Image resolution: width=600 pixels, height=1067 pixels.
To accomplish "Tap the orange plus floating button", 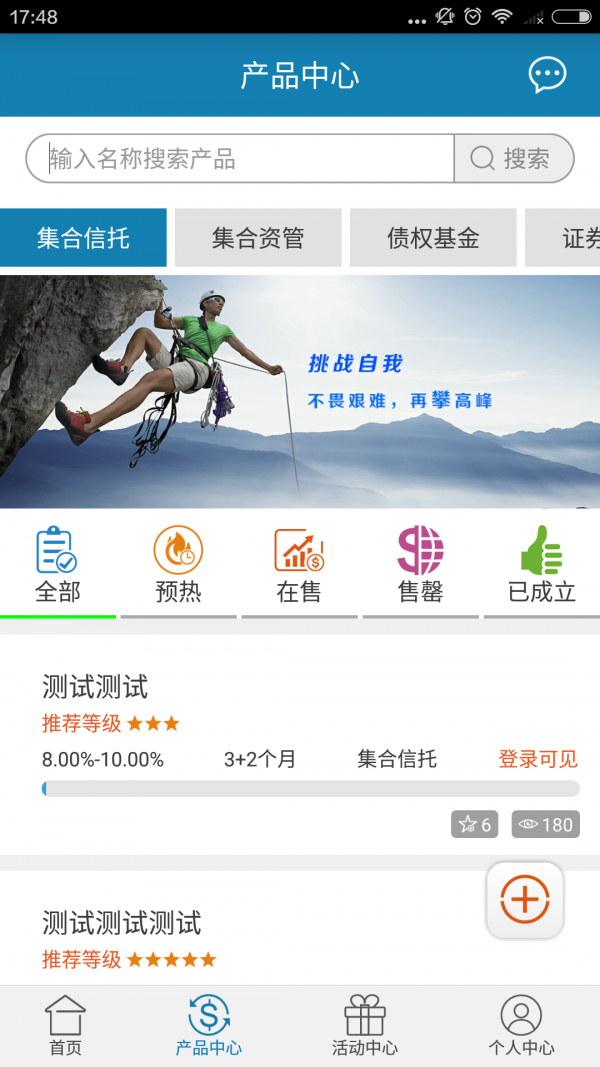I will (x=525, y=901).
